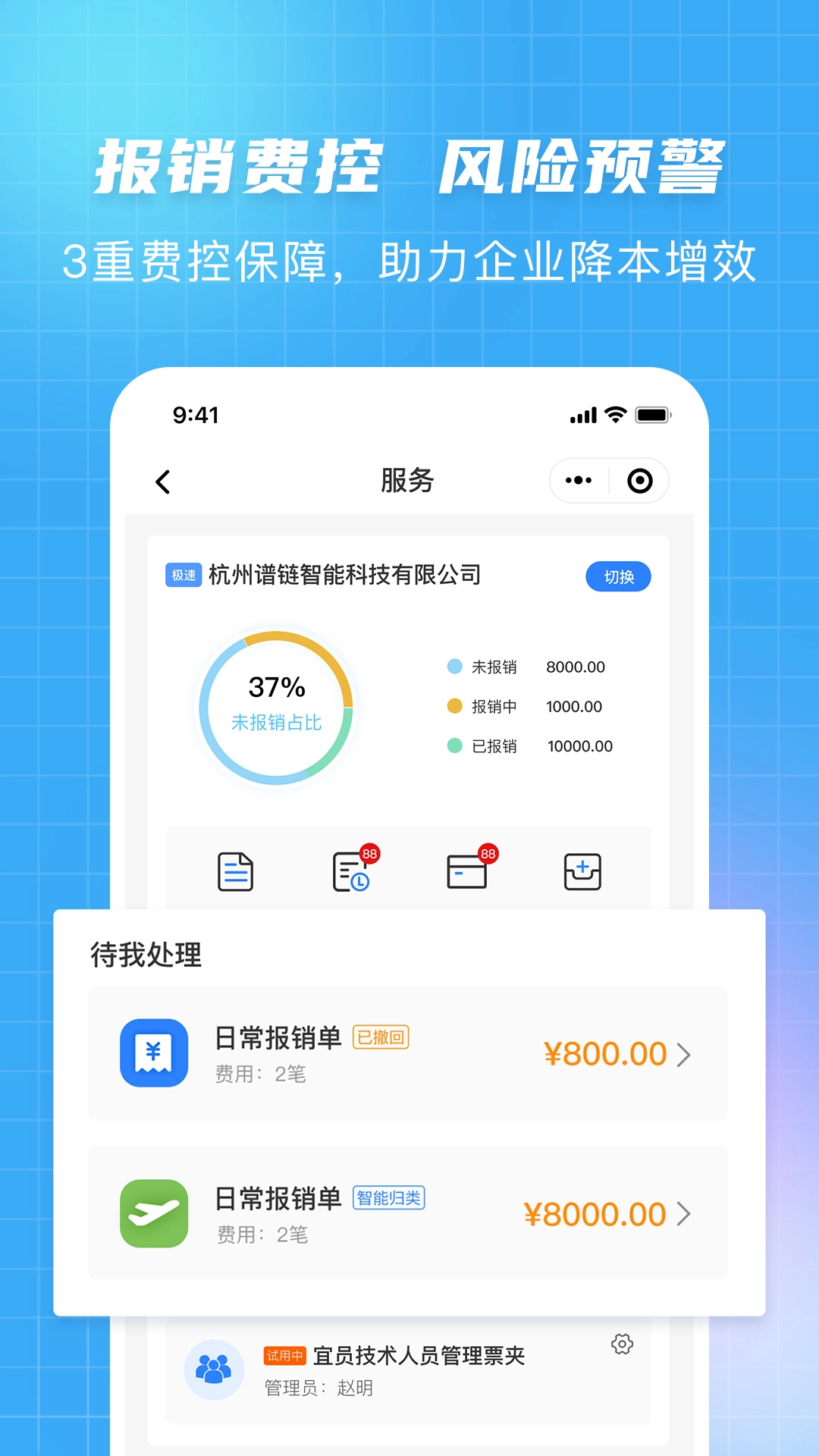Tap the green airplane icon for travel expense

153,1213
